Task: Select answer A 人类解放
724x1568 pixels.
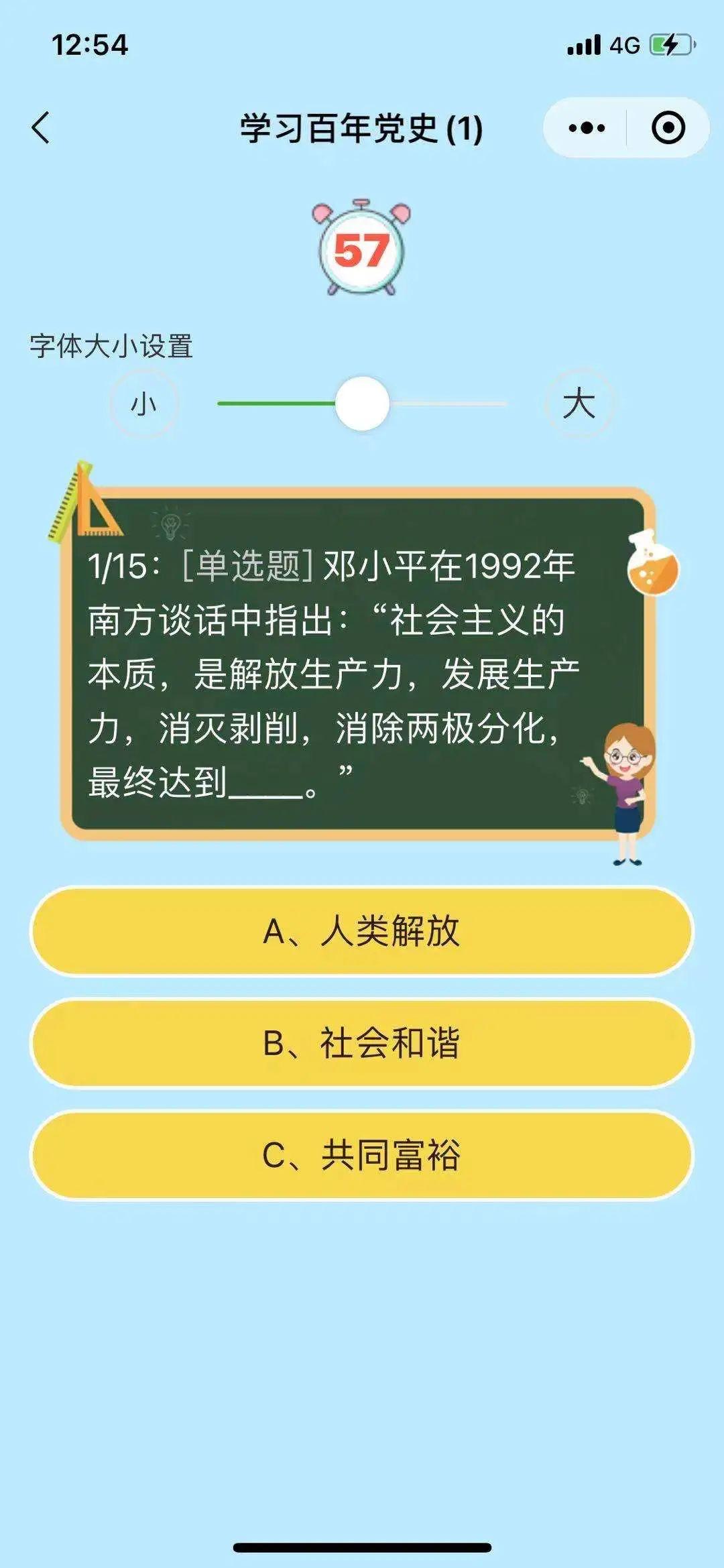Action: point(362,930)
